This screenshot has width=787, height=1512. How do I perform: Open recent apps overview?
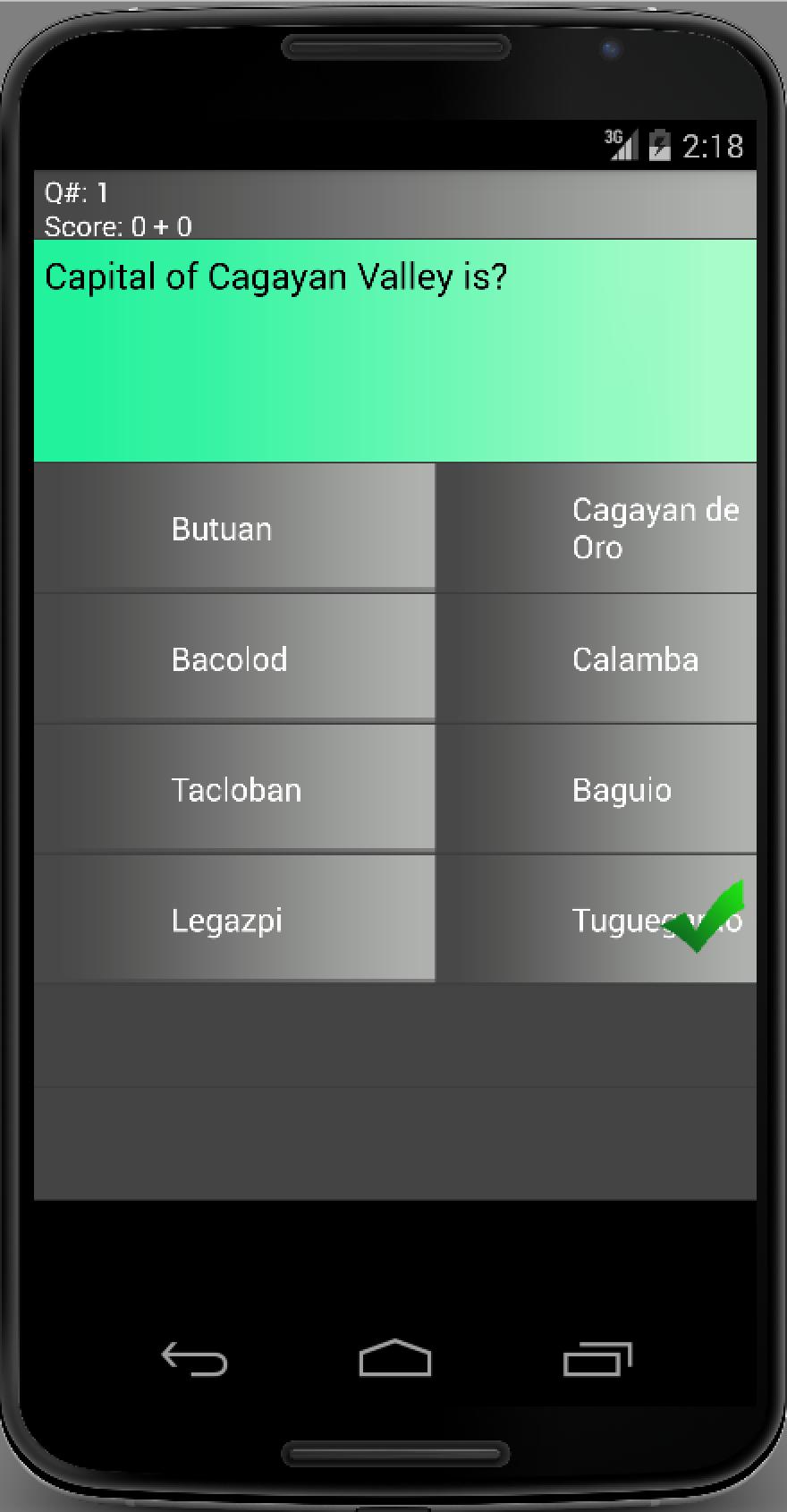pyautogui.click(x=597, y=1360)
